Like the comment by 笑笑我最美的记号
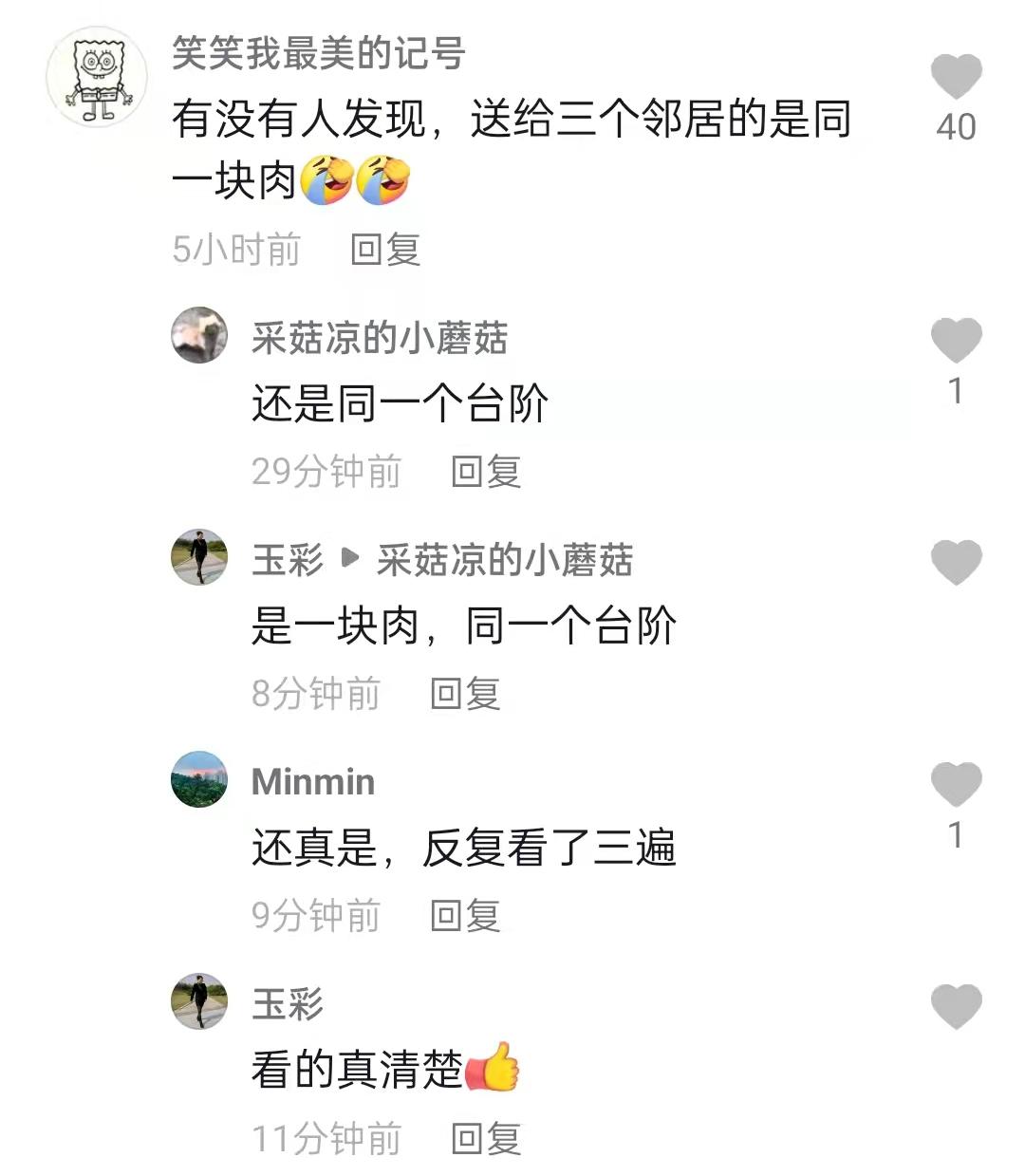 956,76
